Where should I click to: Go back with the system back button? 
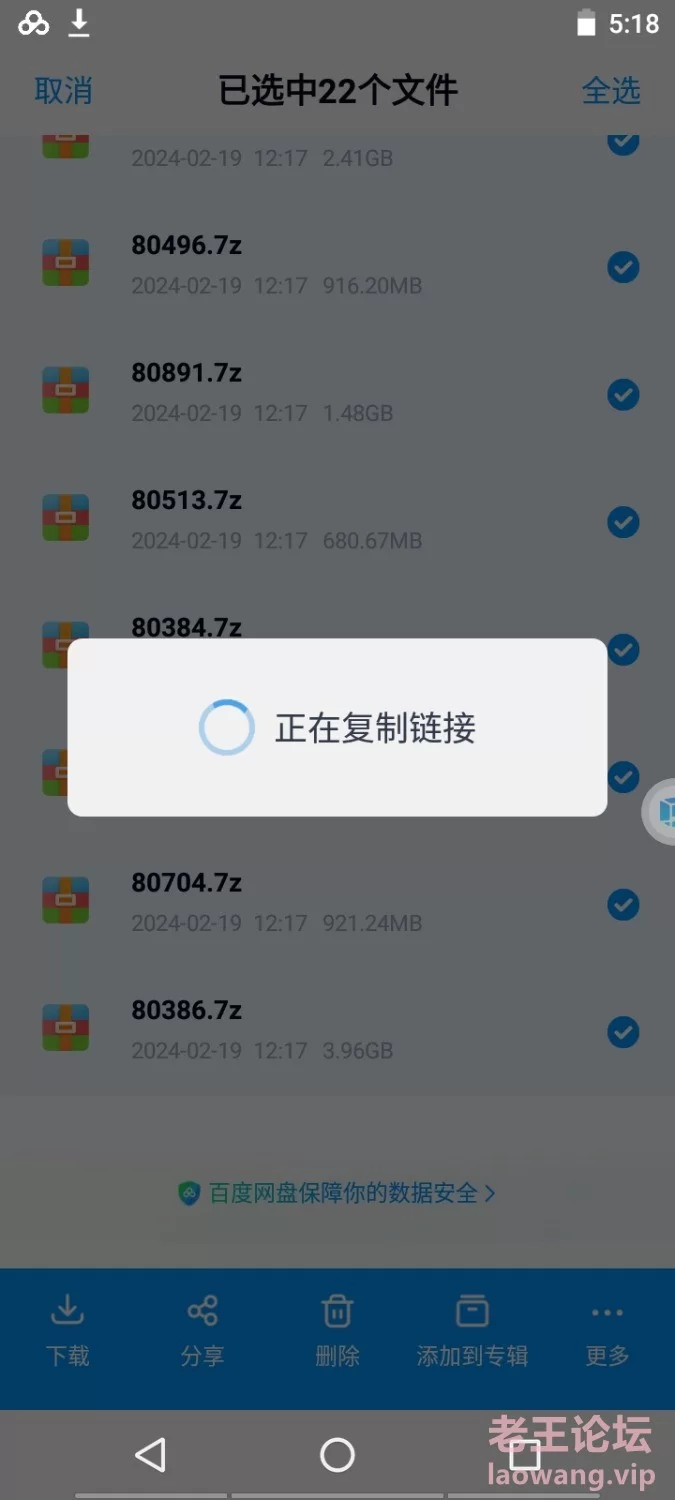(x=150, y=1455)
